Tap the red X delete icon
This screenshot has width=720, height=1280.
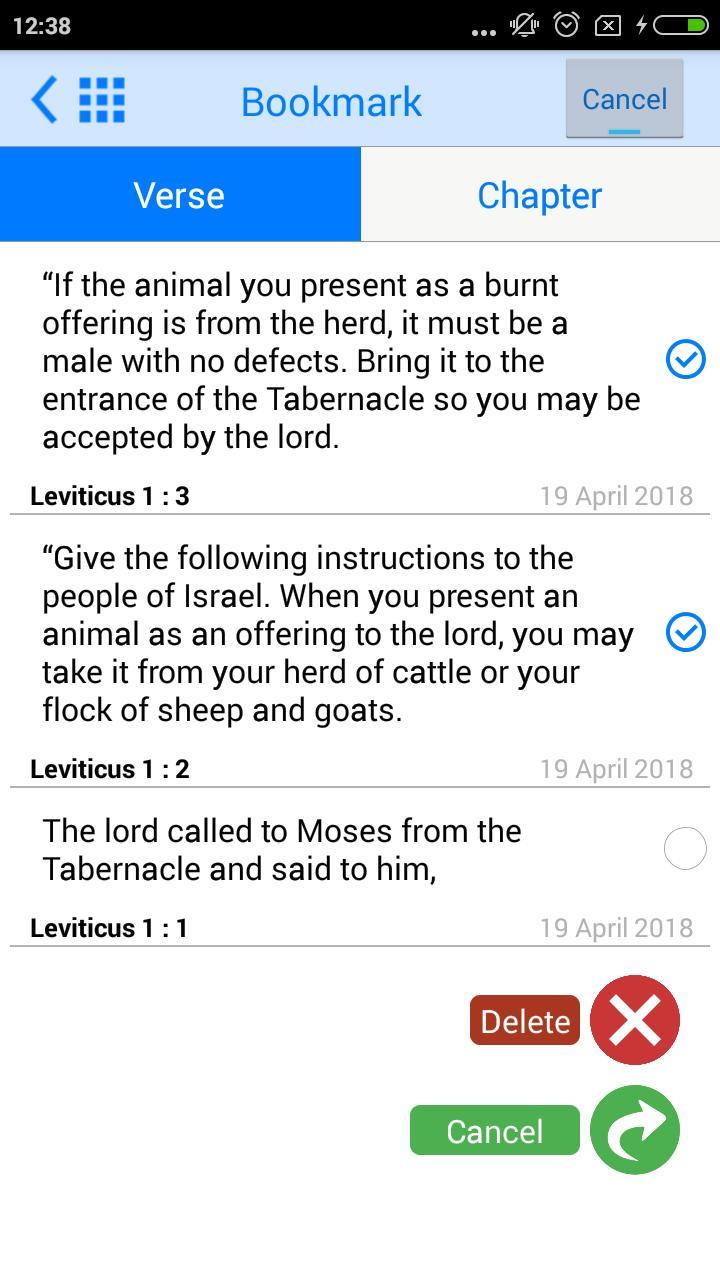pos(635,1020)
